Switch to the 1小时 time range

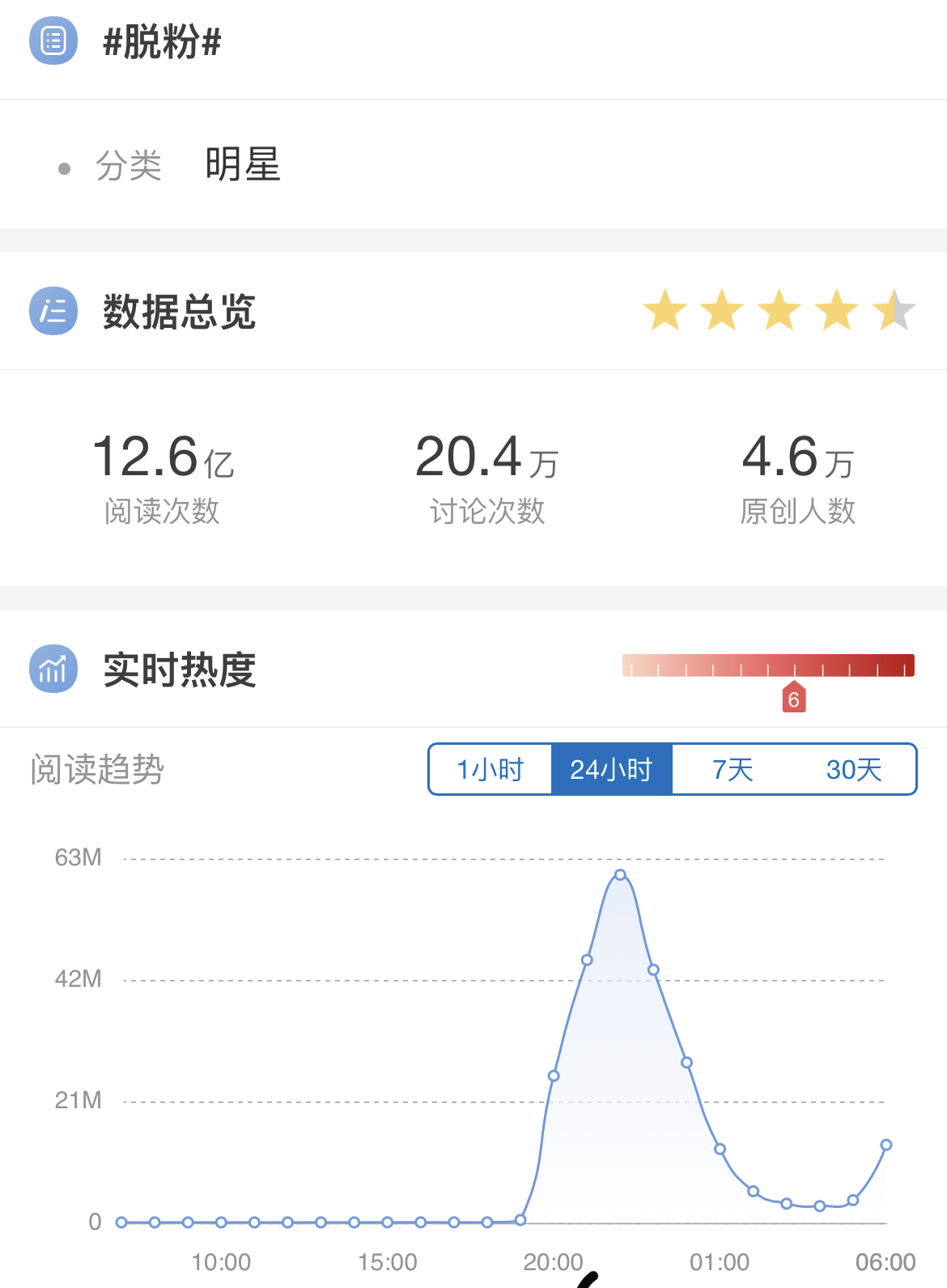490,769
